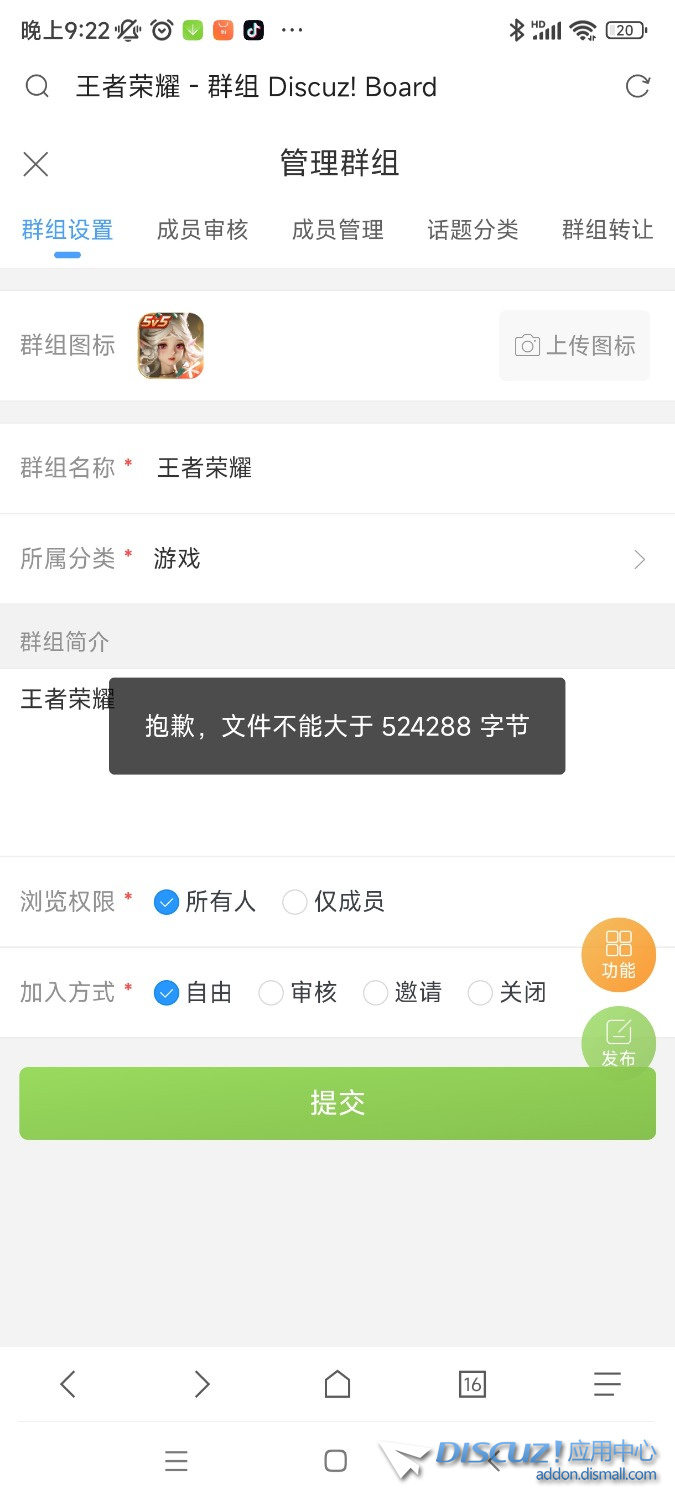Reload the page with the refresh icon
Image resolution: width=675 pixels, height=1500 pixels.
[637, 87]
